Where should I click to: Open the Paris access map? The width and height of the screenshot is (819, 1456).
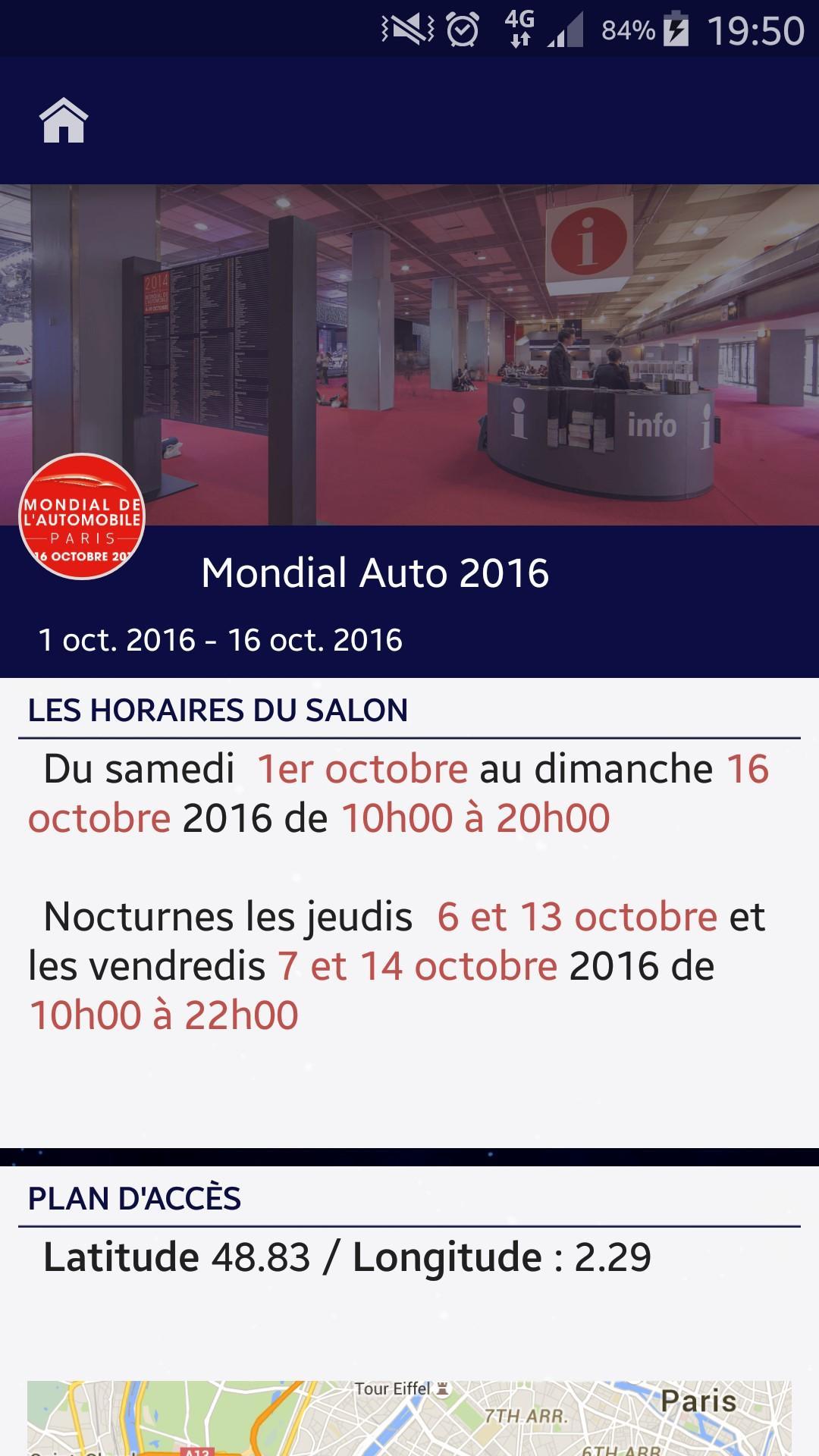pyautogui.click(x=409, y=1418)
